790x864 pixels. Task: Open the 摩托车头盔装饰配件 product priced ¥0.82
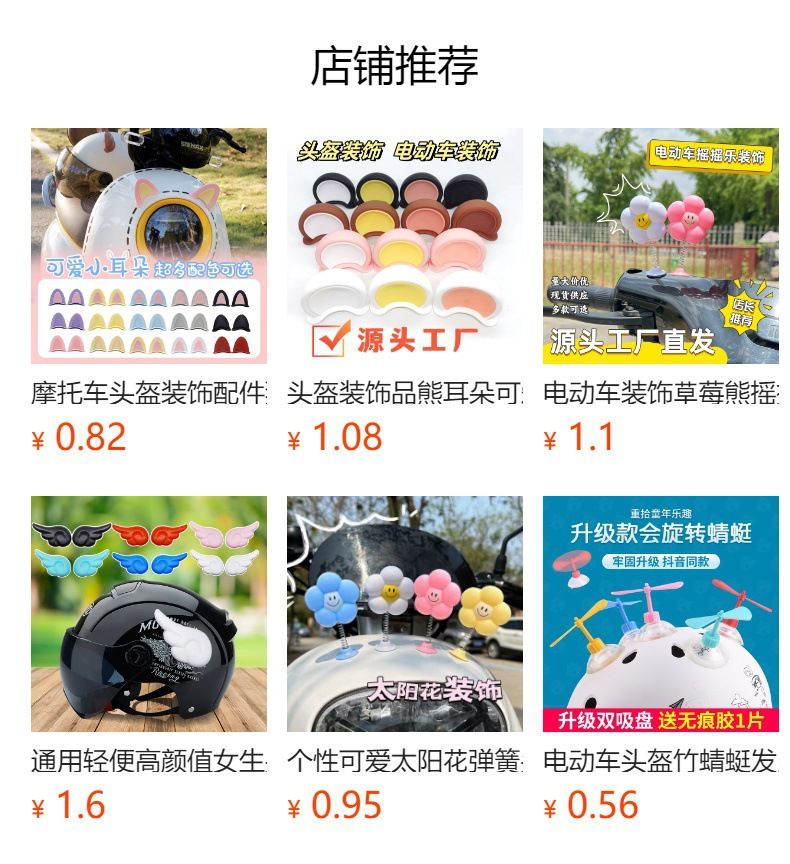pyautogui.click(x=148, y=246)
